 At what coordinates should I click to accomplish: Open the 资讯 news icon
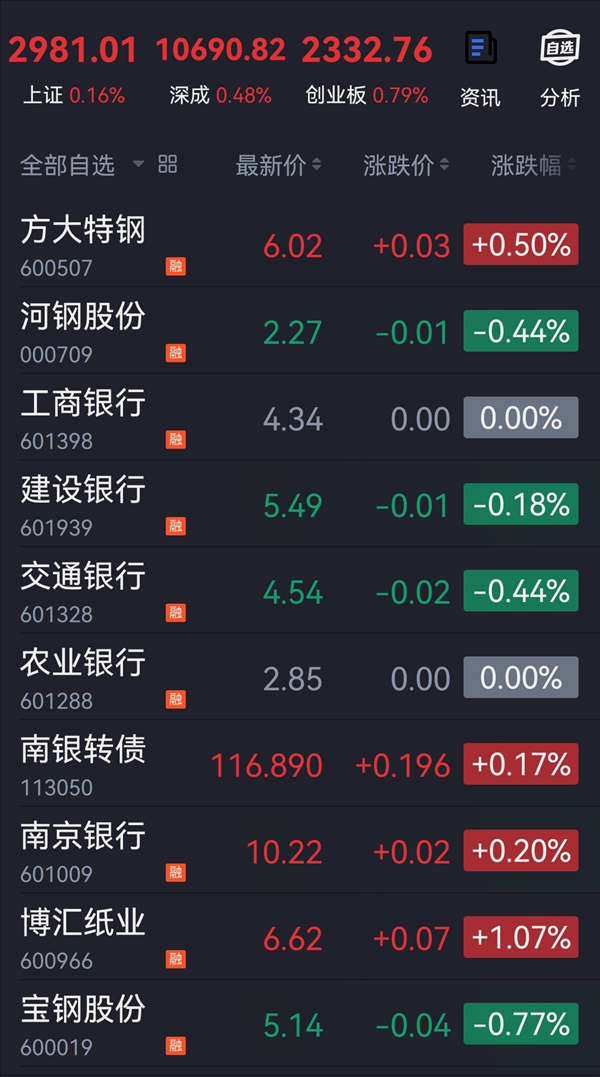coord(480,69)
